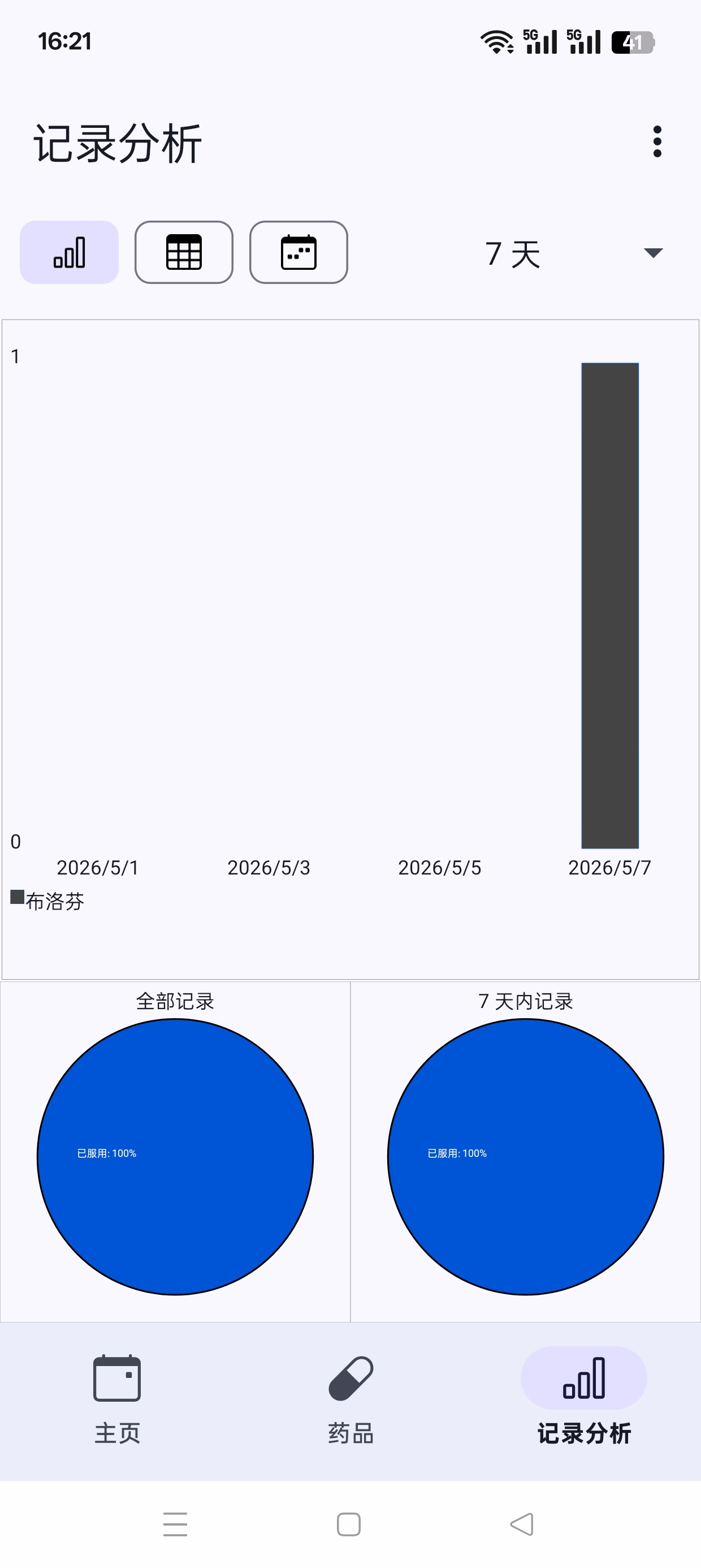Tap the system home button
The height and width of the screenshot is (1568, 701).
349,1523
